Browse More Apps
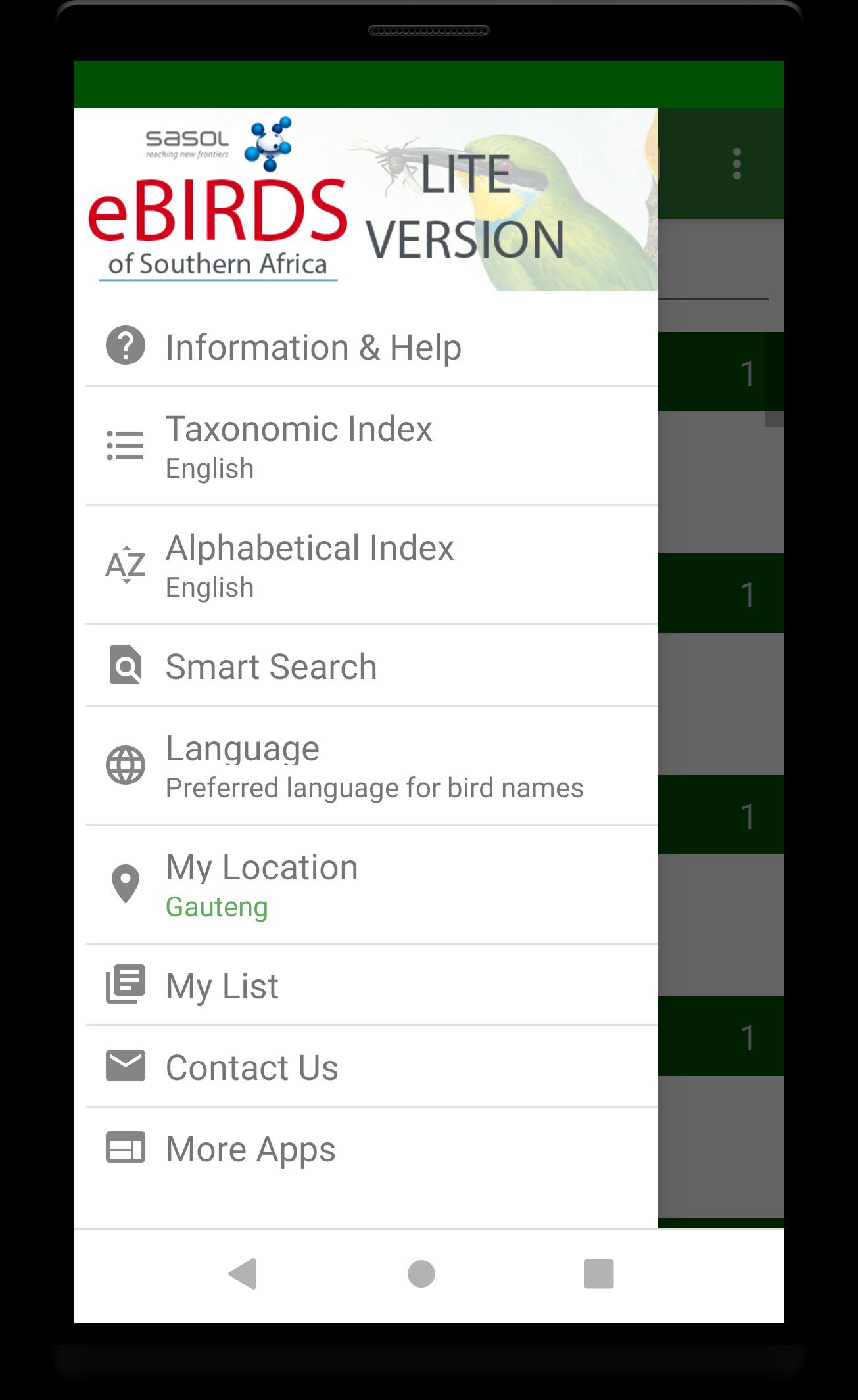This screenshot has height=1400, width=858. coord(250,1149)
